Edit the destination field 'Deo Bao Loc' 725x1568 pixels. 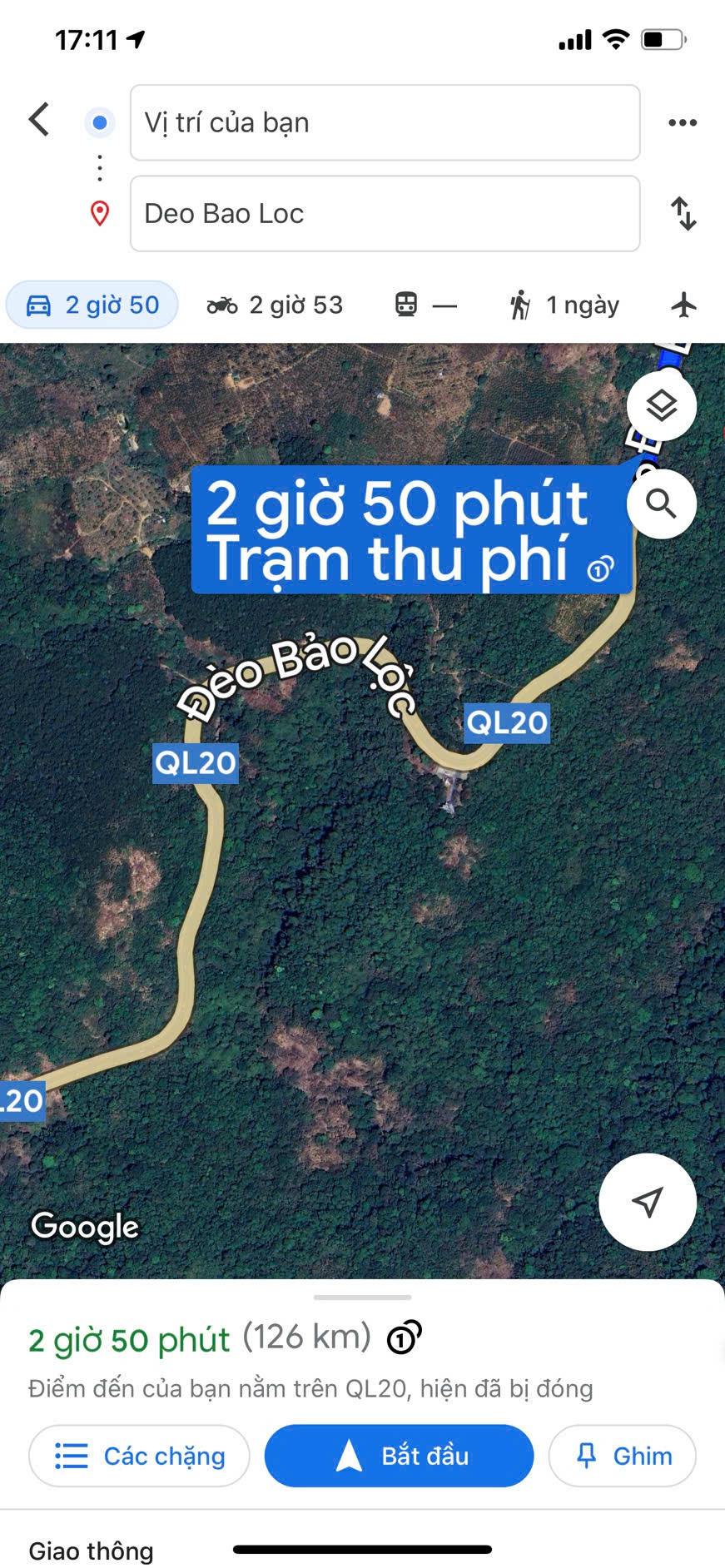[x=385, y=214]
